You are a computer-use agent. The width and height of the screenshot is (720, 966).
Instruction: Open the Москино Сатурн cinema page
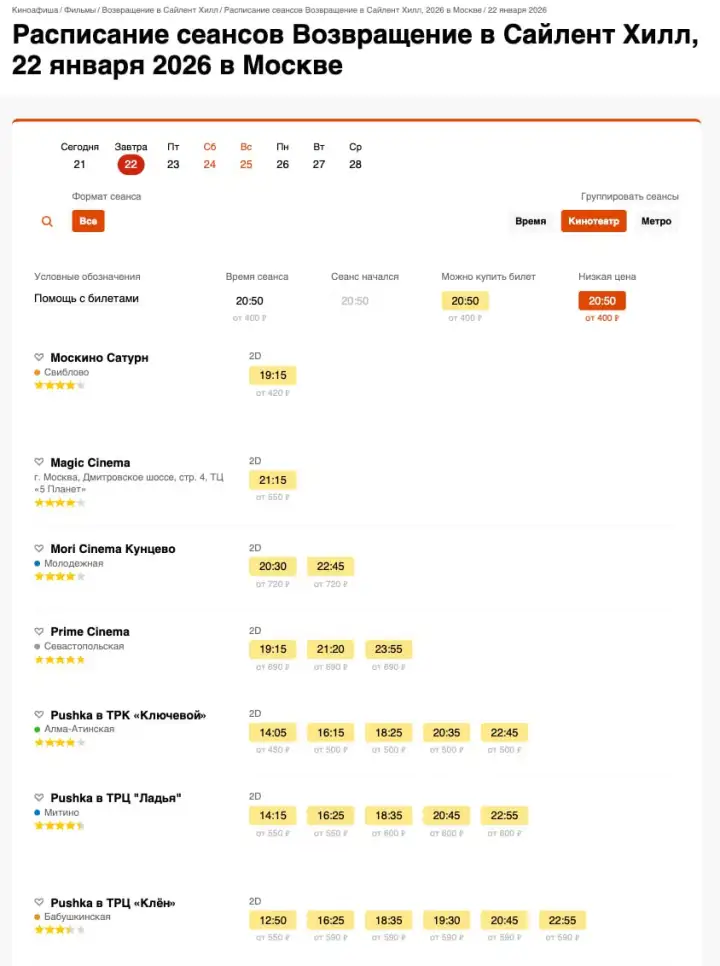click(x=99, y=357)
